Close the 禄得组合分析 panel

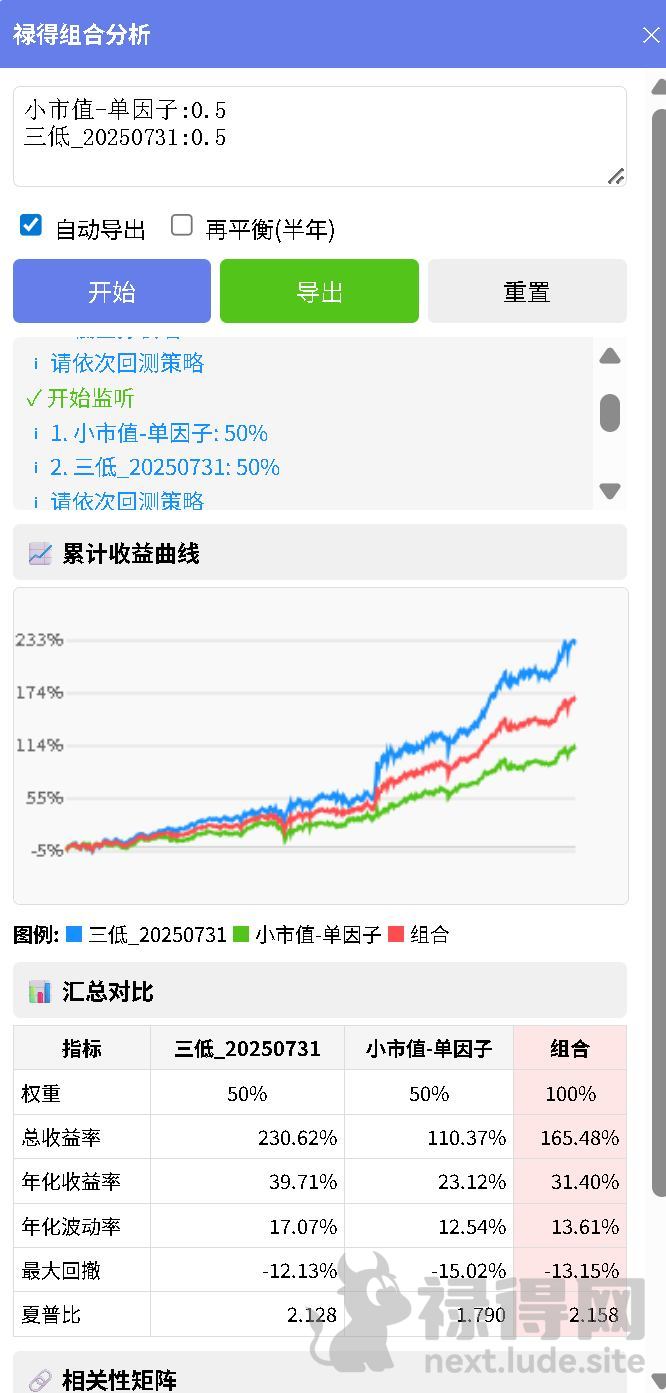[x=650, y=36]
